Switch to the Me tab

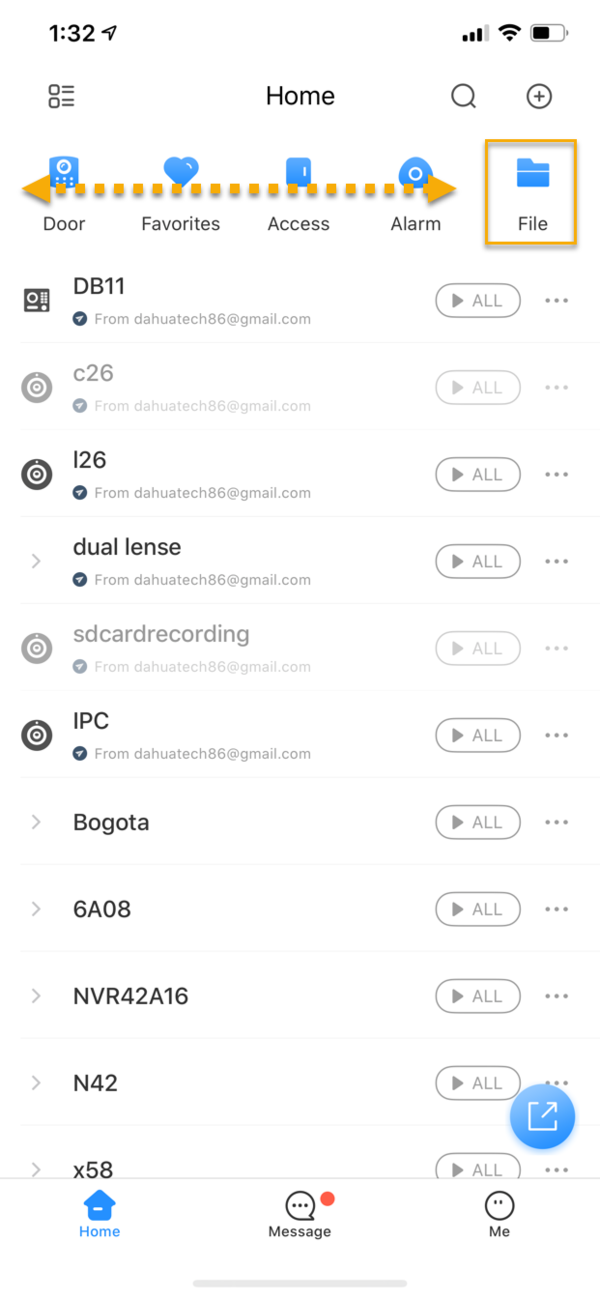click(x=499, y=1214)
